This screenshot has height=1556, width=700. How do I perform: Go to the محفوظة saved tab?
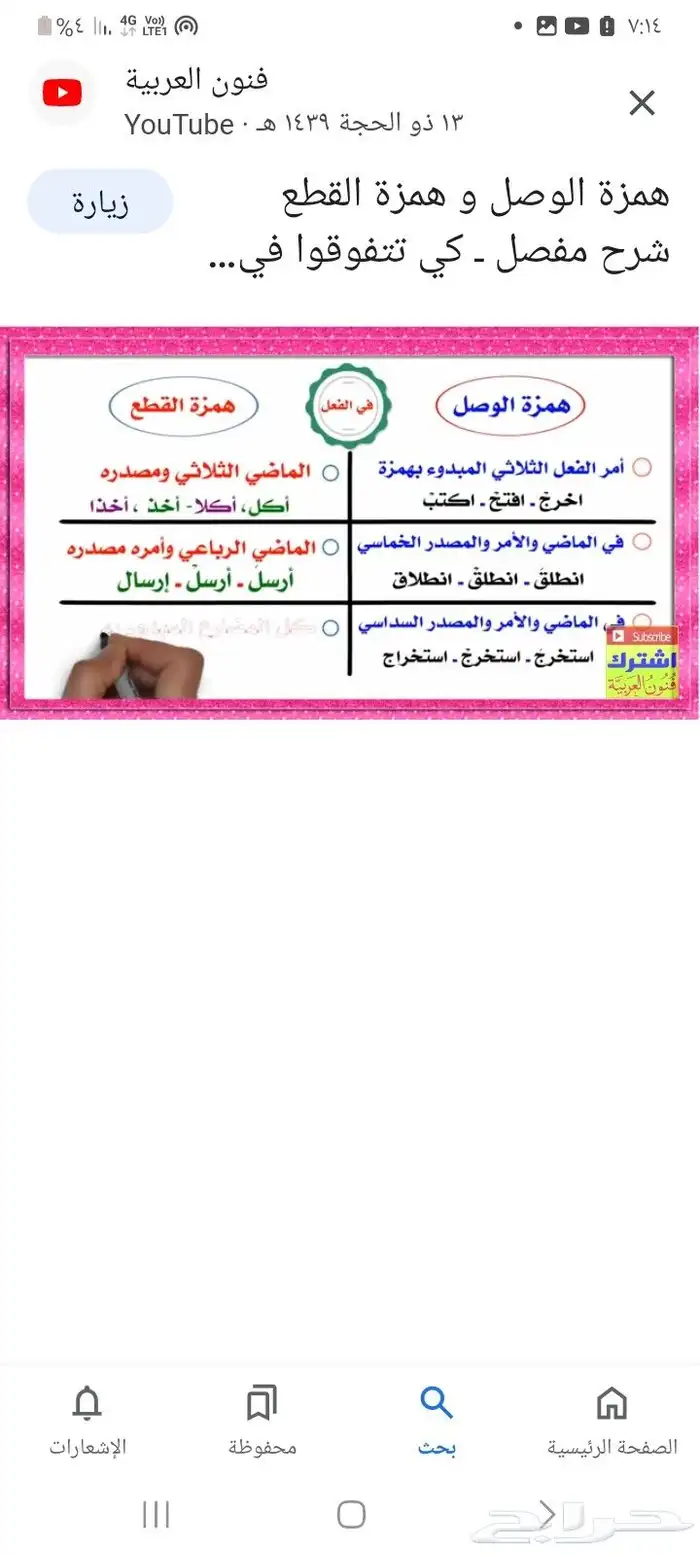click(262, 1420)
